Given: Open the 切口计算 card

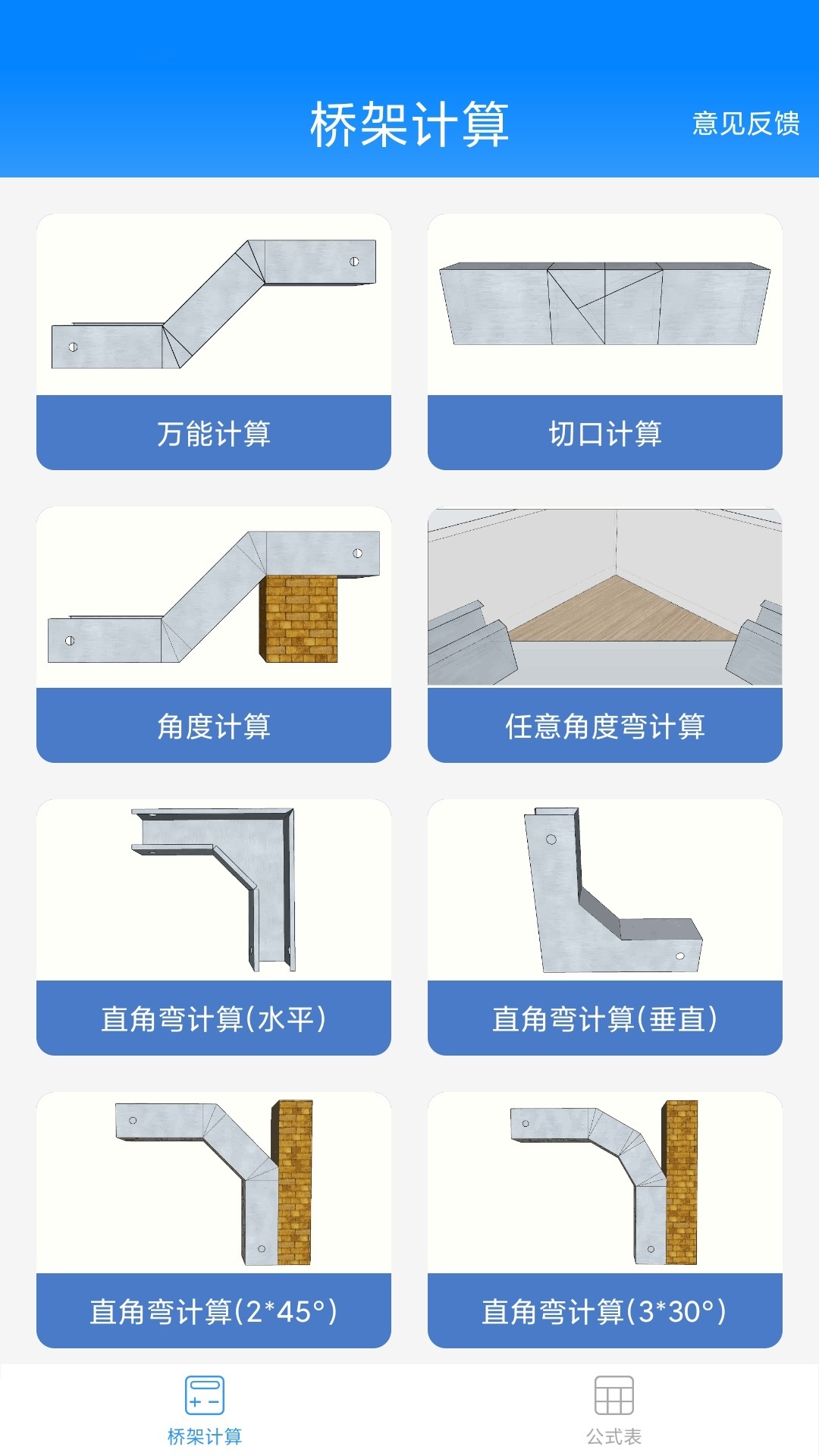Looking at the screenshot, I should pos(604,342).
